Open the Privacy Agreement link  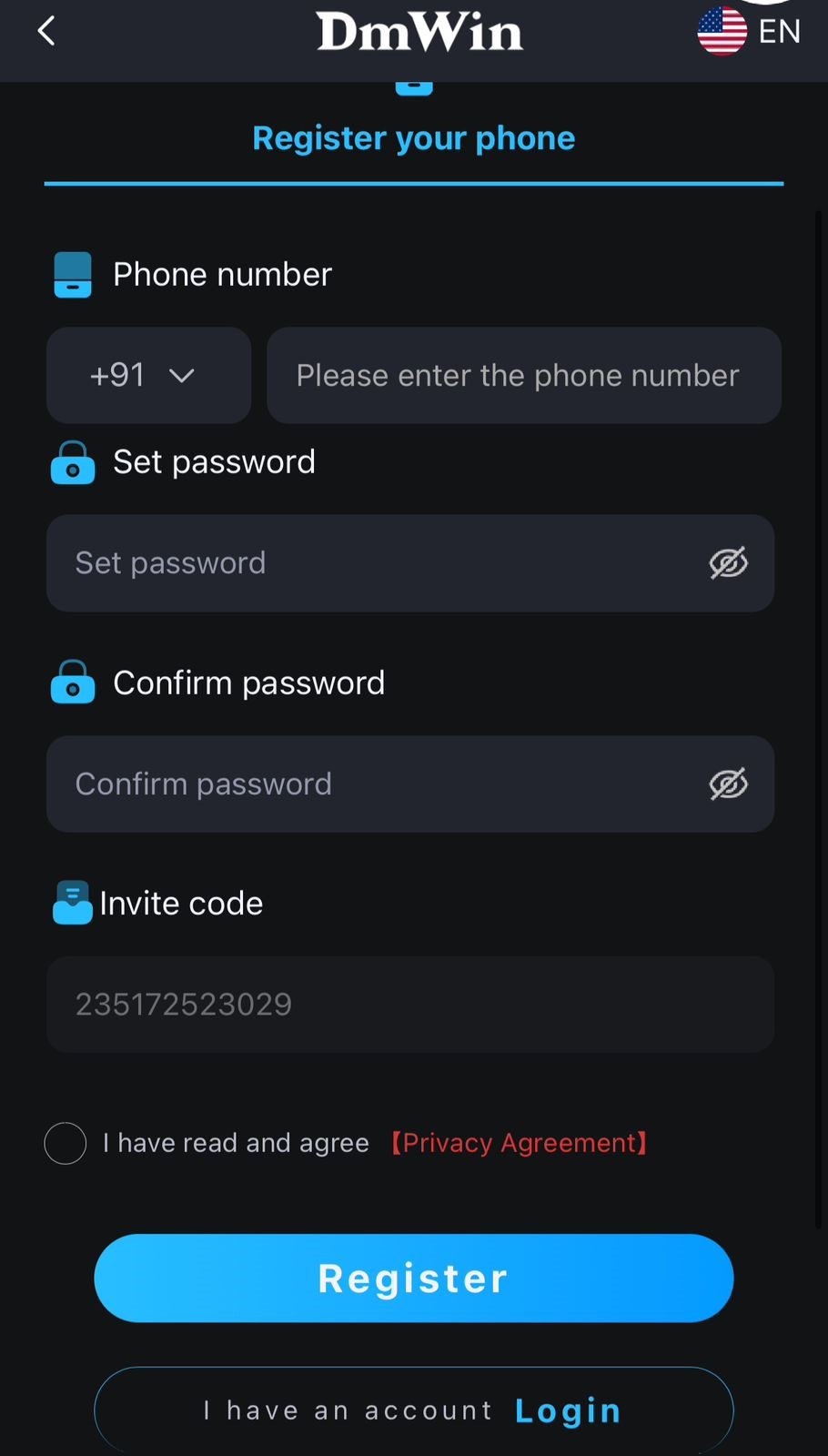(519, 1143)
